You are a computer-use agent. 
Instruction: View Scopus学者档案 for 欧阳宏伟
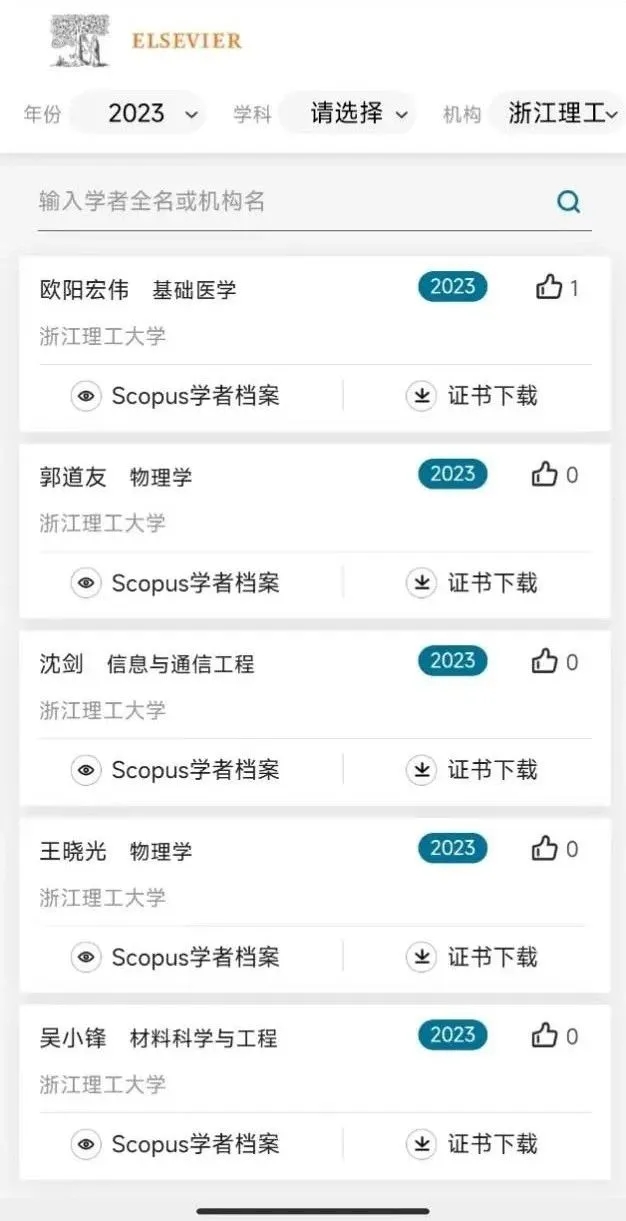coord(176,396)
